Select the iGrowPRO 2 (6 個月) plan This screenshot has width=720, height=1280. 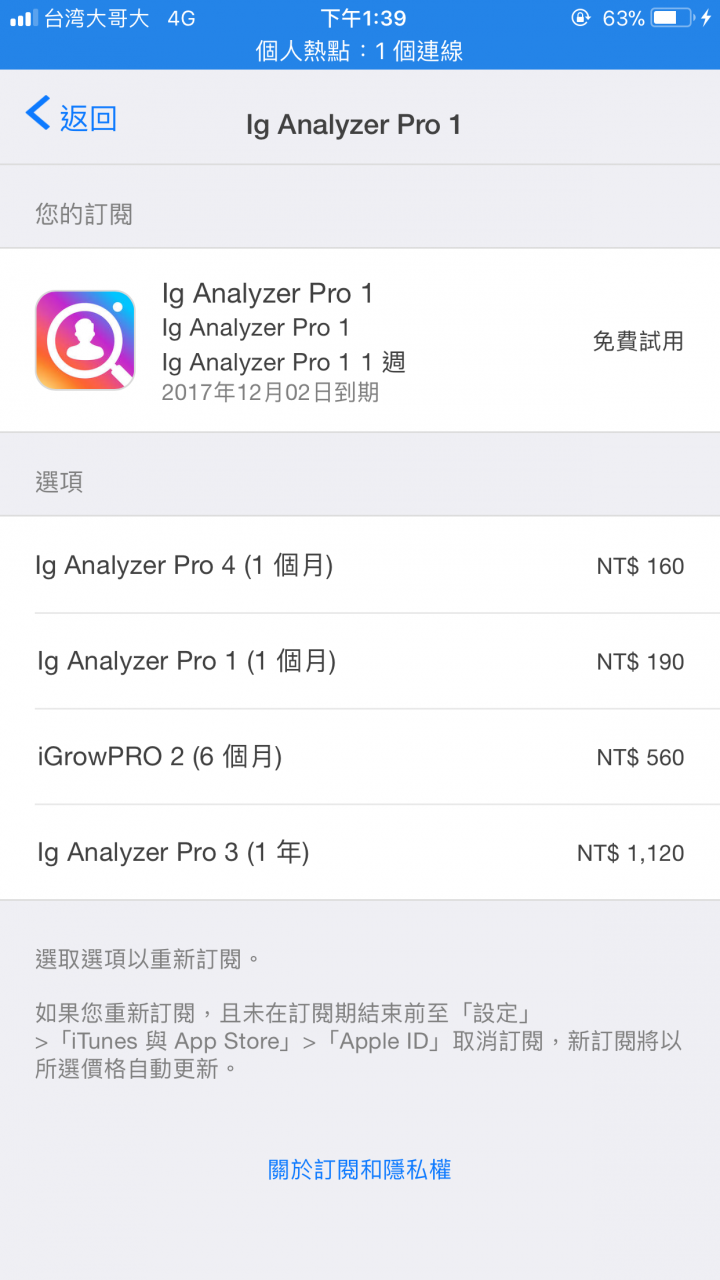pyautogui.click(x=360, y=757)
